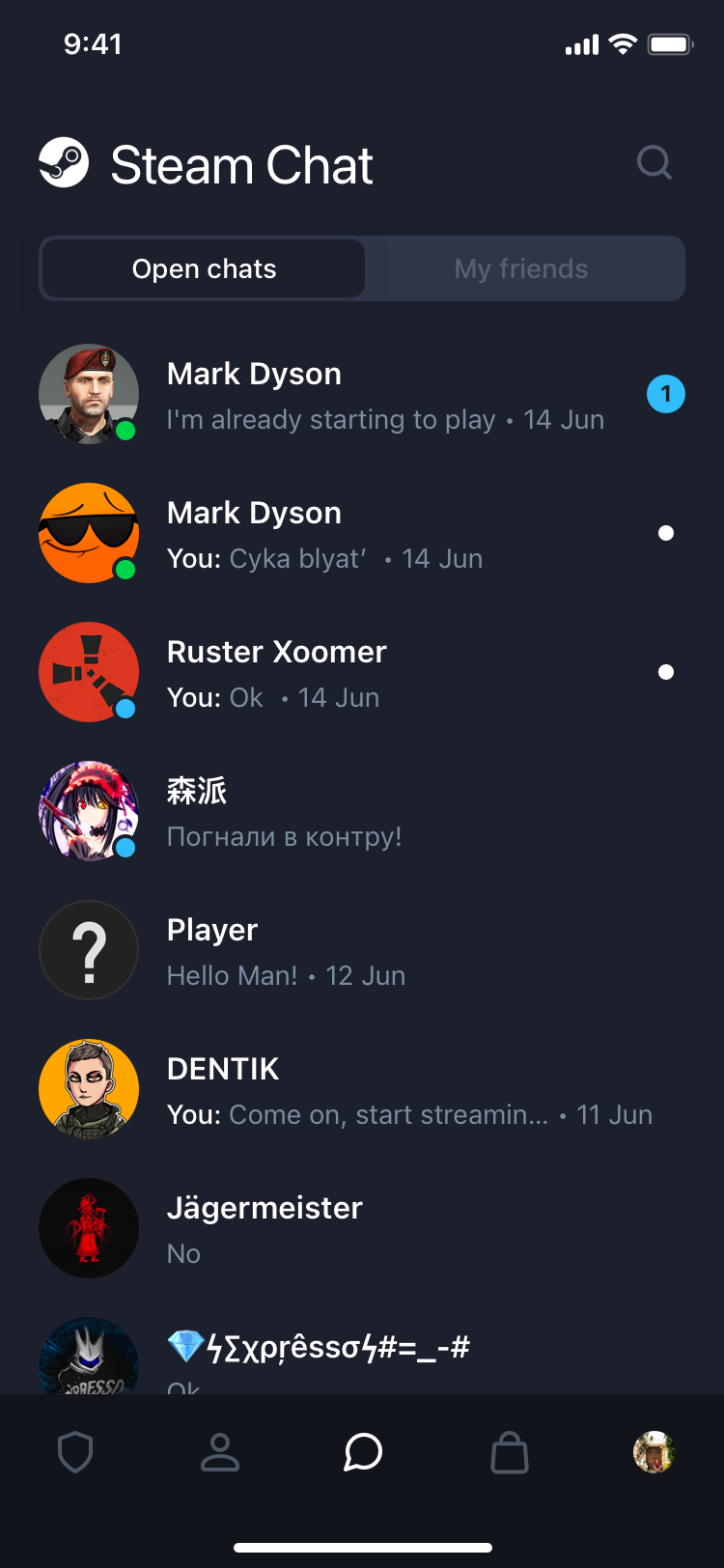Select the Open chats tab
The width and height of the screenshot is (724, 1568).
204,268
